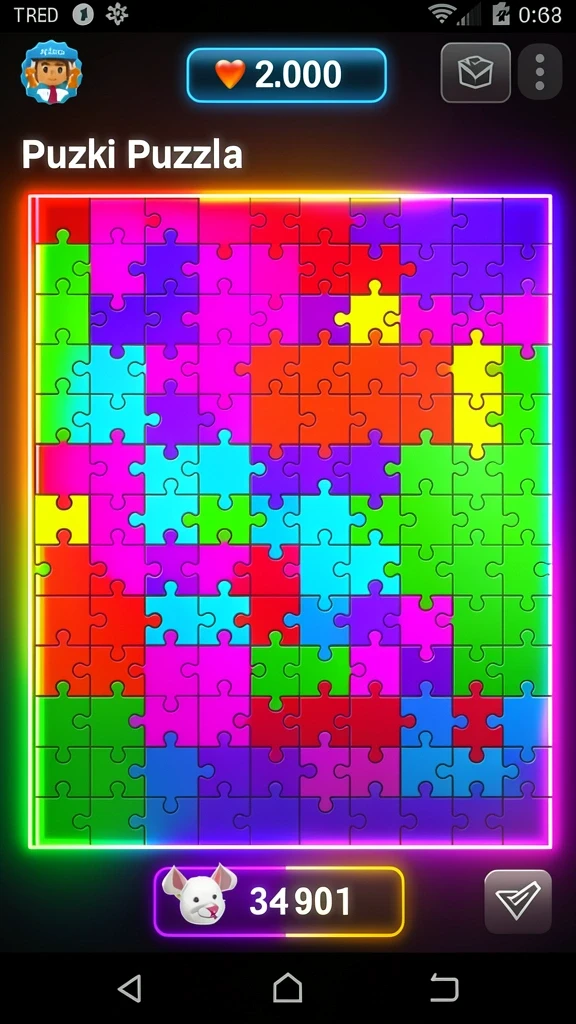This screenshot has height=1024, width=576.
Task: Return to the system home screen
Action: pos(287,987)
